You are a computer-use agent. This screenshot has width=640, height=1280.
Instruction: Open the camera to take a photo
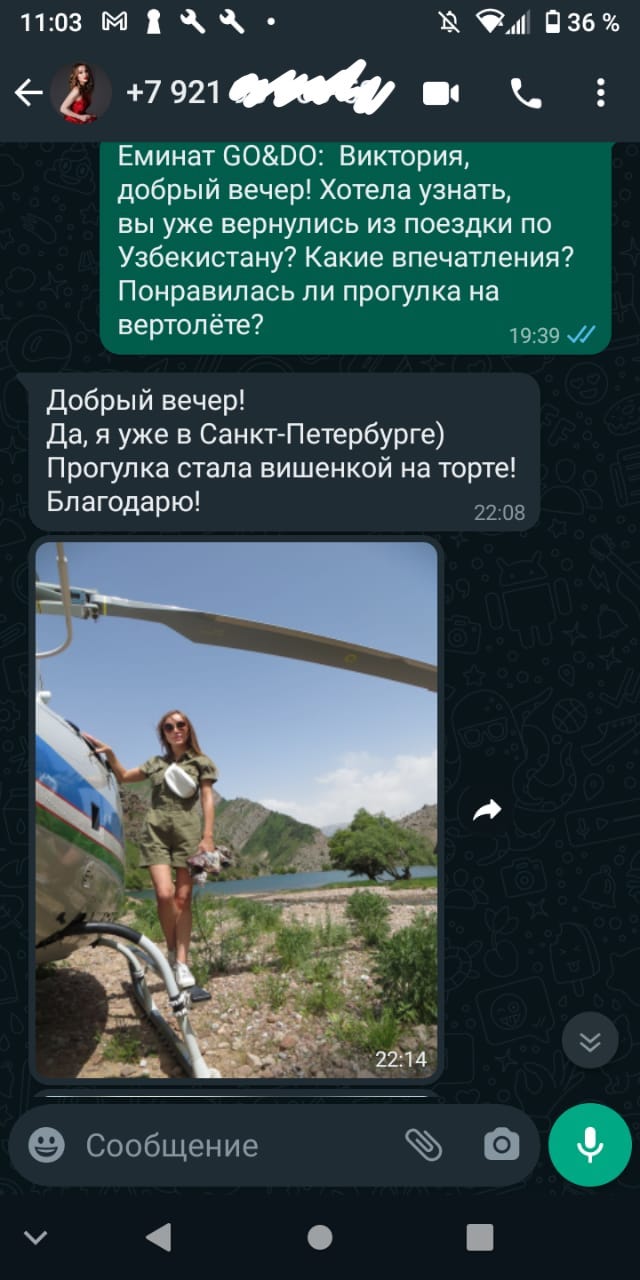pos(501,1145)
